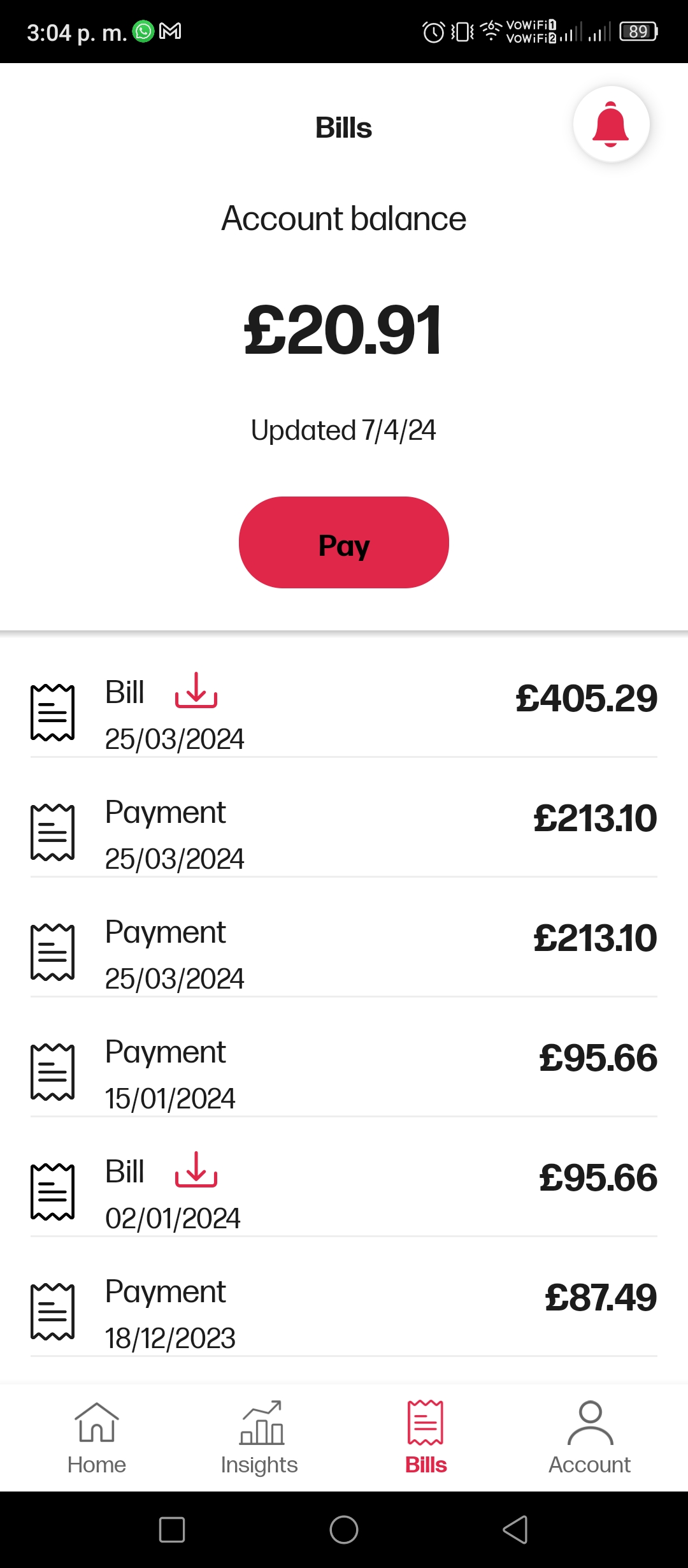Viewport: 688px width, 1568px height.
Task: Go to the Account tab
Action: [x=590, y=1438]
